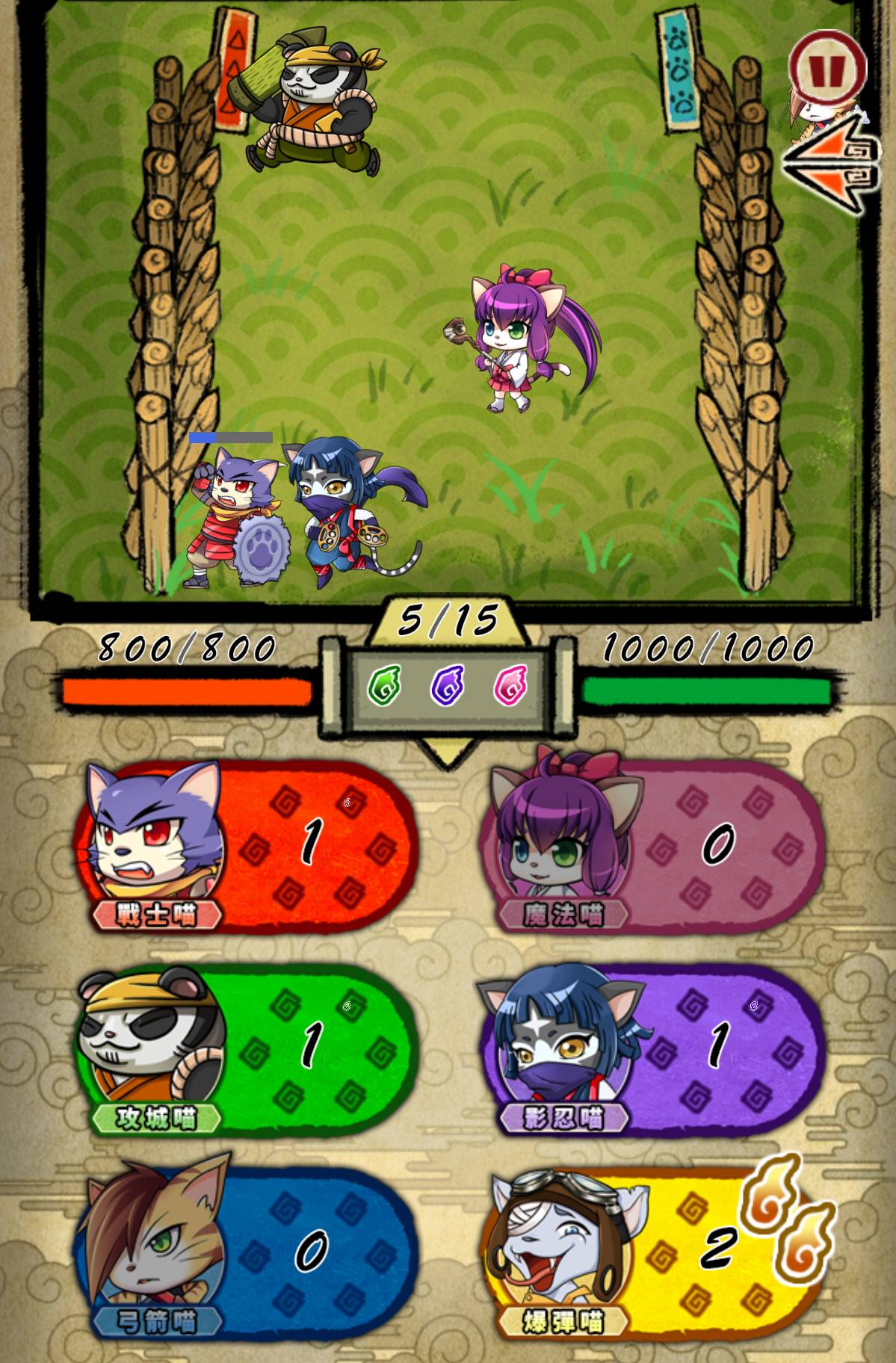Deploy the 弓箭喵 archer cat
The width and height of the screenshot is (896, 1363).
[247, 1252]
